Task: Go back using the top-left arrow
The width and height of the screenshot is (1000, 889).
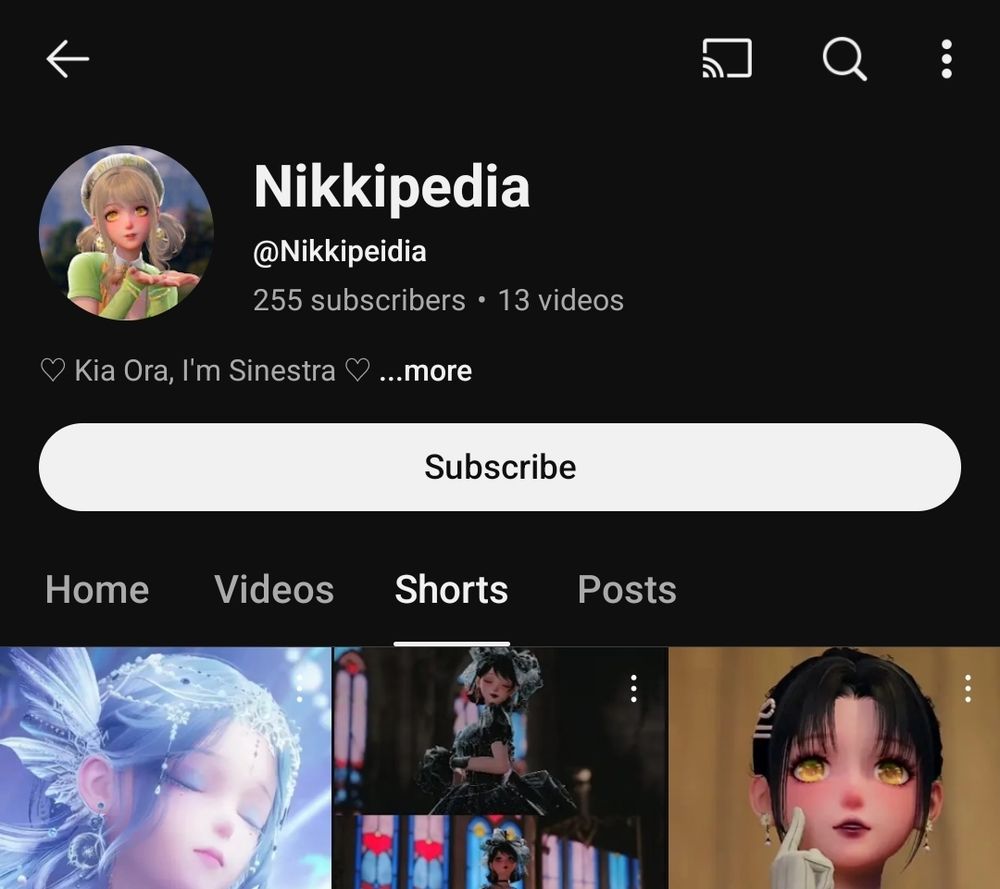Action: (68, 60)
